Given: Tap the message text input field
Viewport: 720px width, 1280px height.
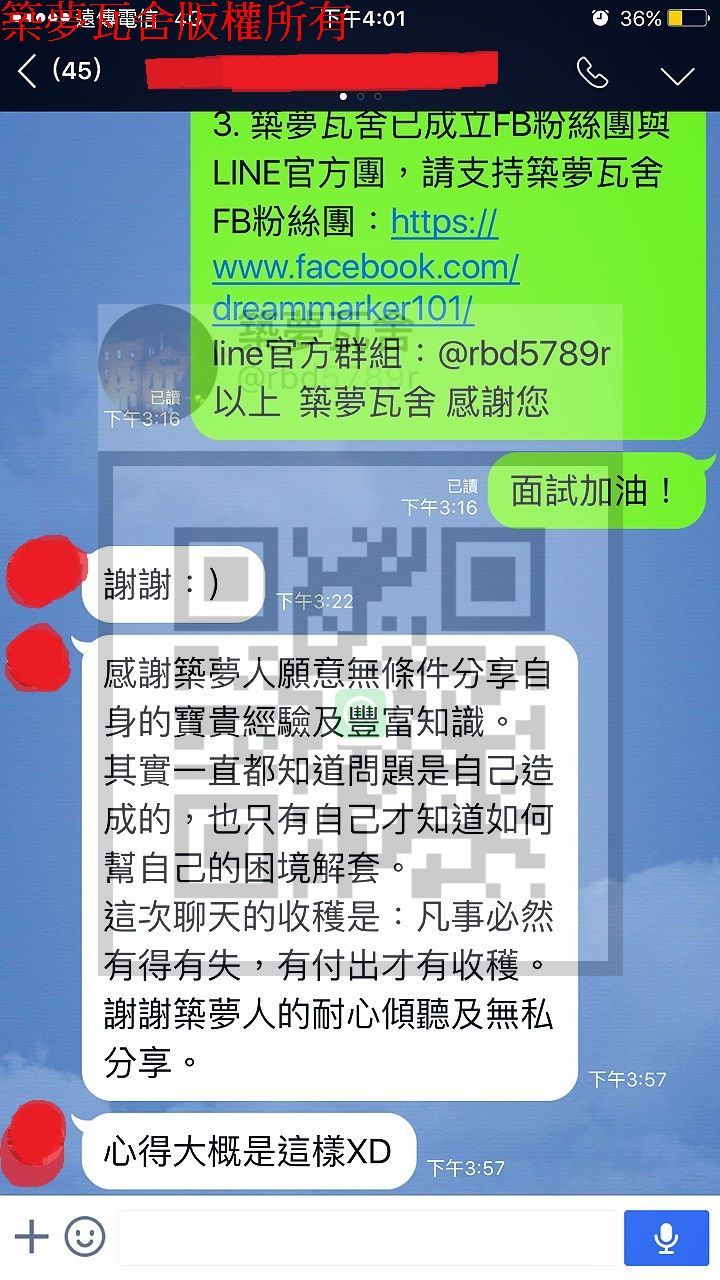Looking at the screenshot, I should coord(367,1238).
